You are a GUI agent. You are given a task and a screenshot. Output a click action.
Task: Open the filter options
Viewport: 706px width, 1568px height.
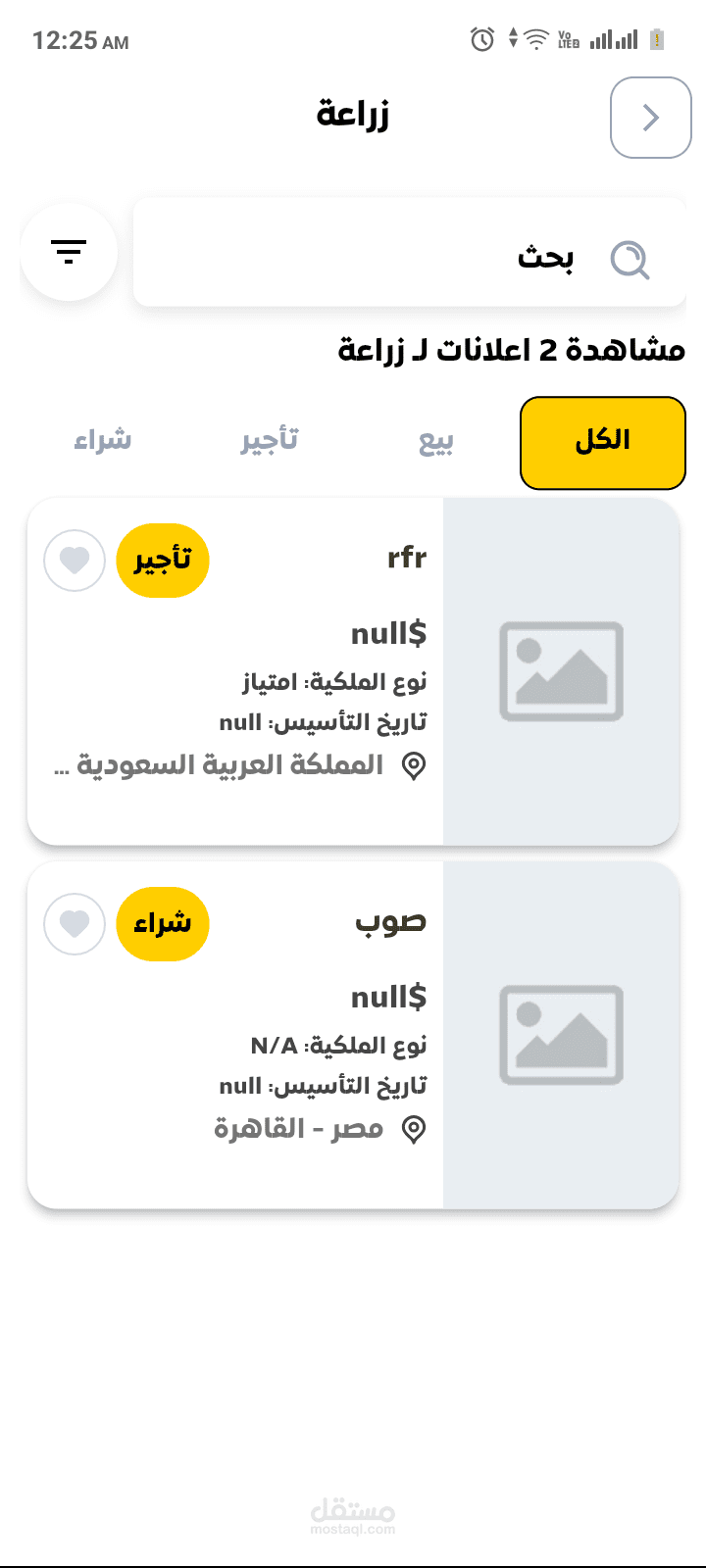pyautogui.click(x=69, y=252)
